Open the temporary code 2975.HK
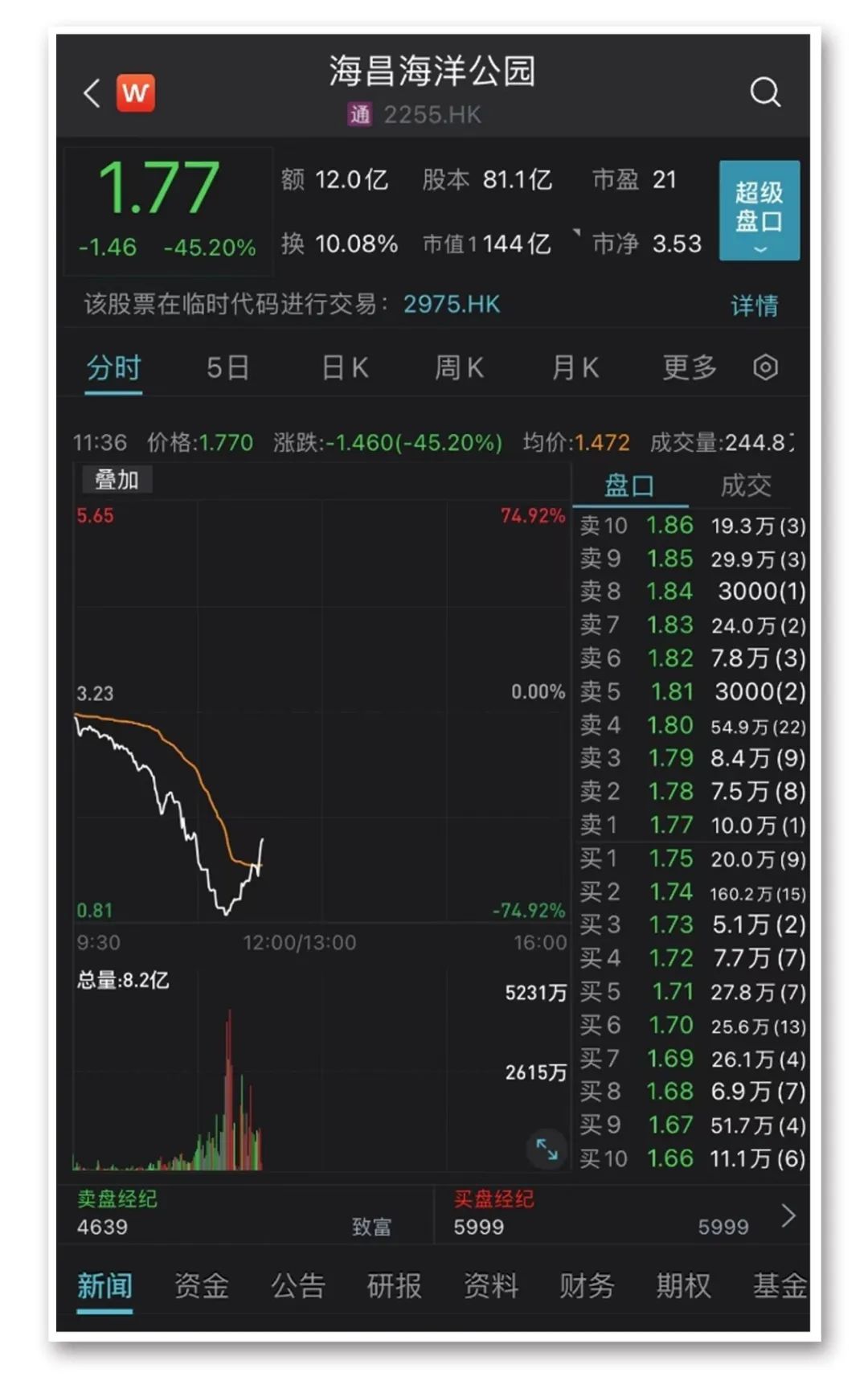 [451, 305]
